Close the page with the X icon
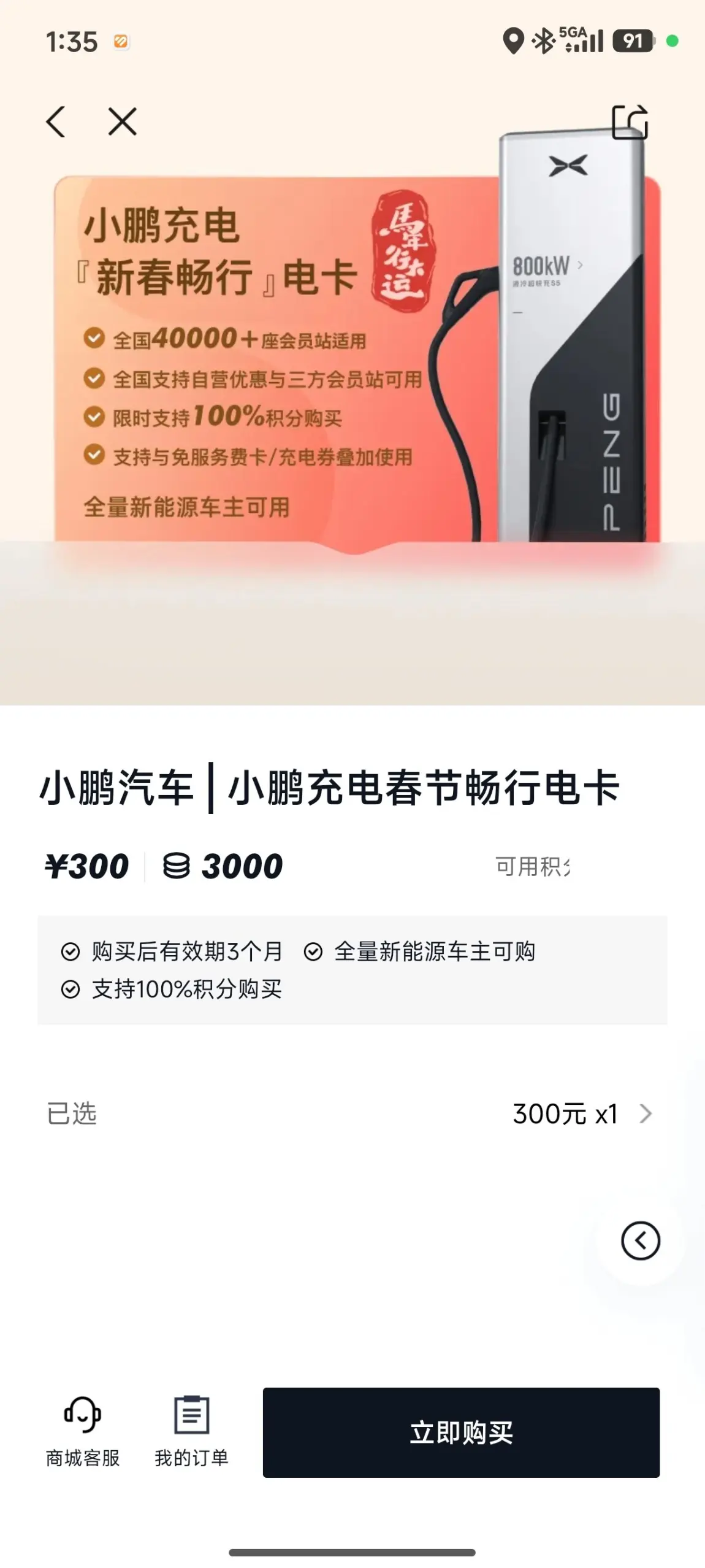The width and height of the screenshot is (705, 1568). (x=123, y=121)
